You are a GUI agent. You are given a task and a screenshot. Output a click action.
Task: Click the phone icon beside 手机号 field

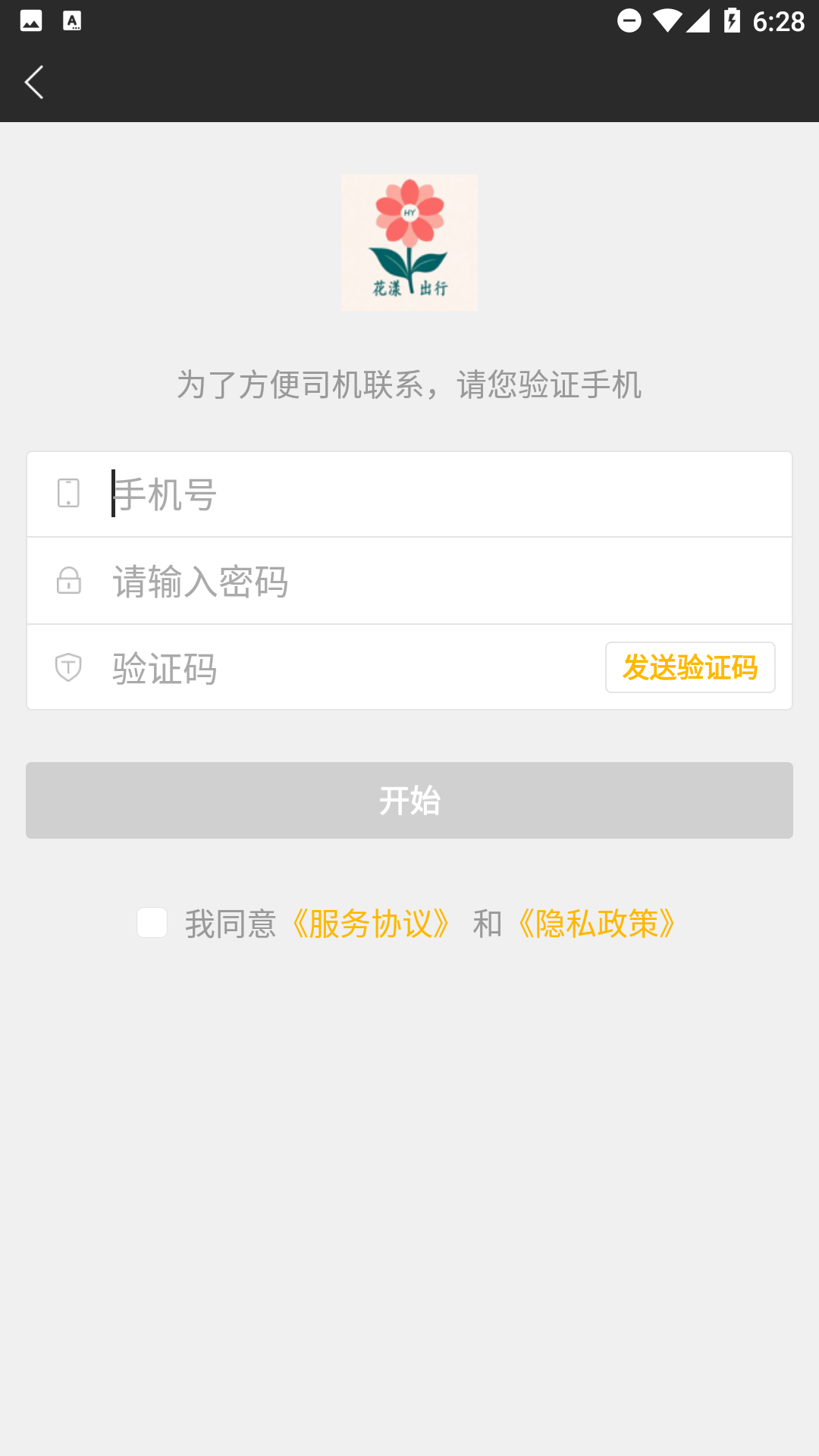pyautogui.click(x=69, y=493)
